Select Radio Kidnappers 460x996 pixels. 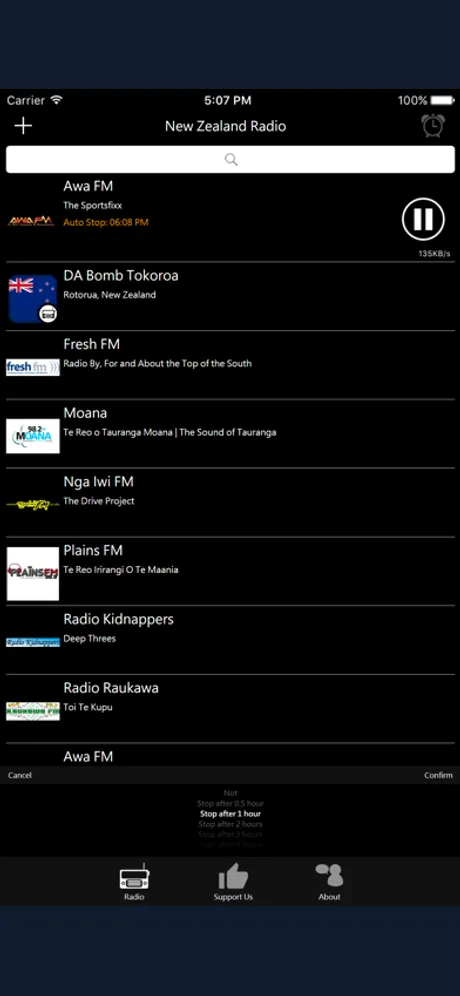tap(230, 640)
